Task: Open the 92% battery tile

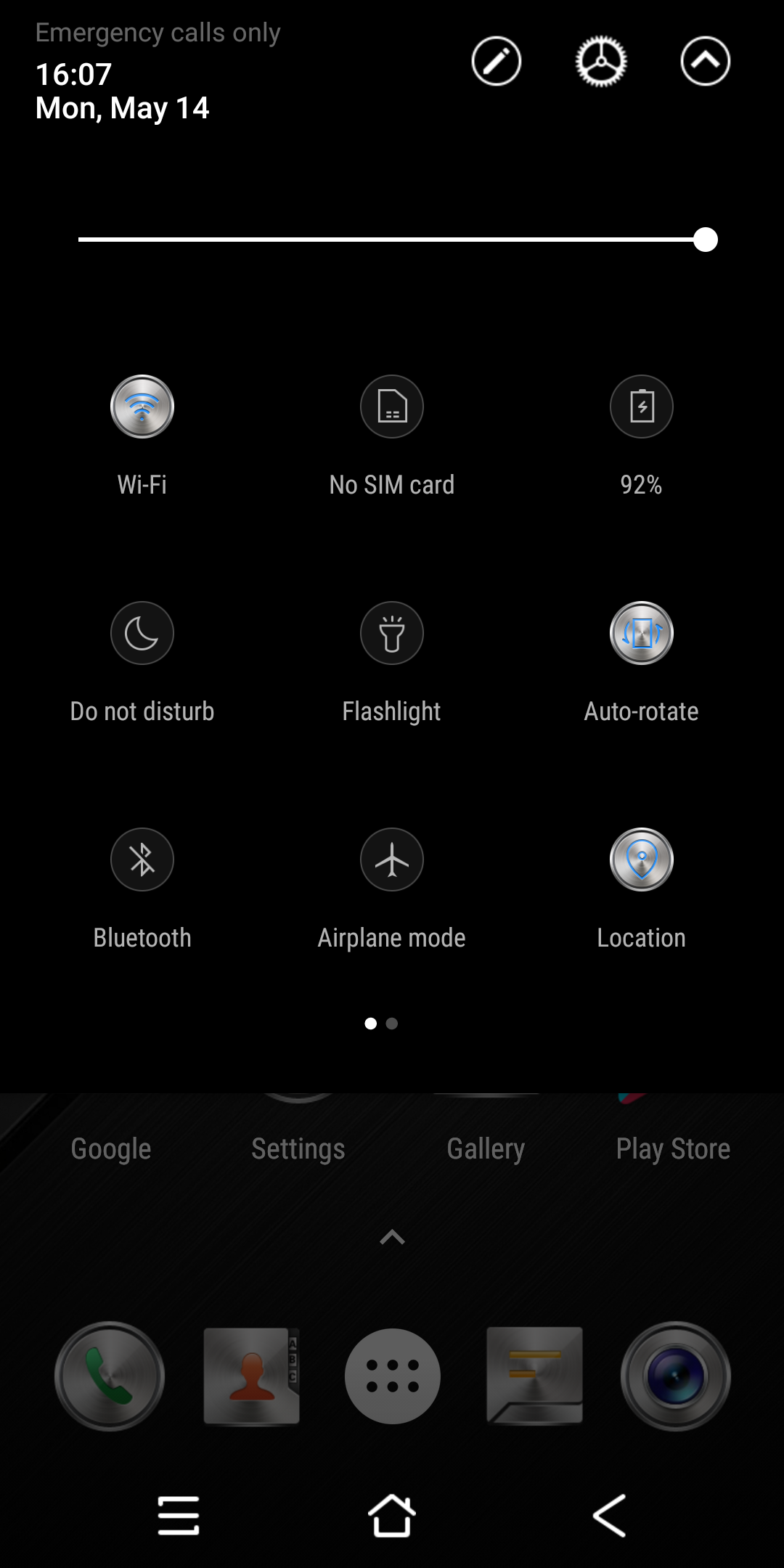Action: (642, 407)
